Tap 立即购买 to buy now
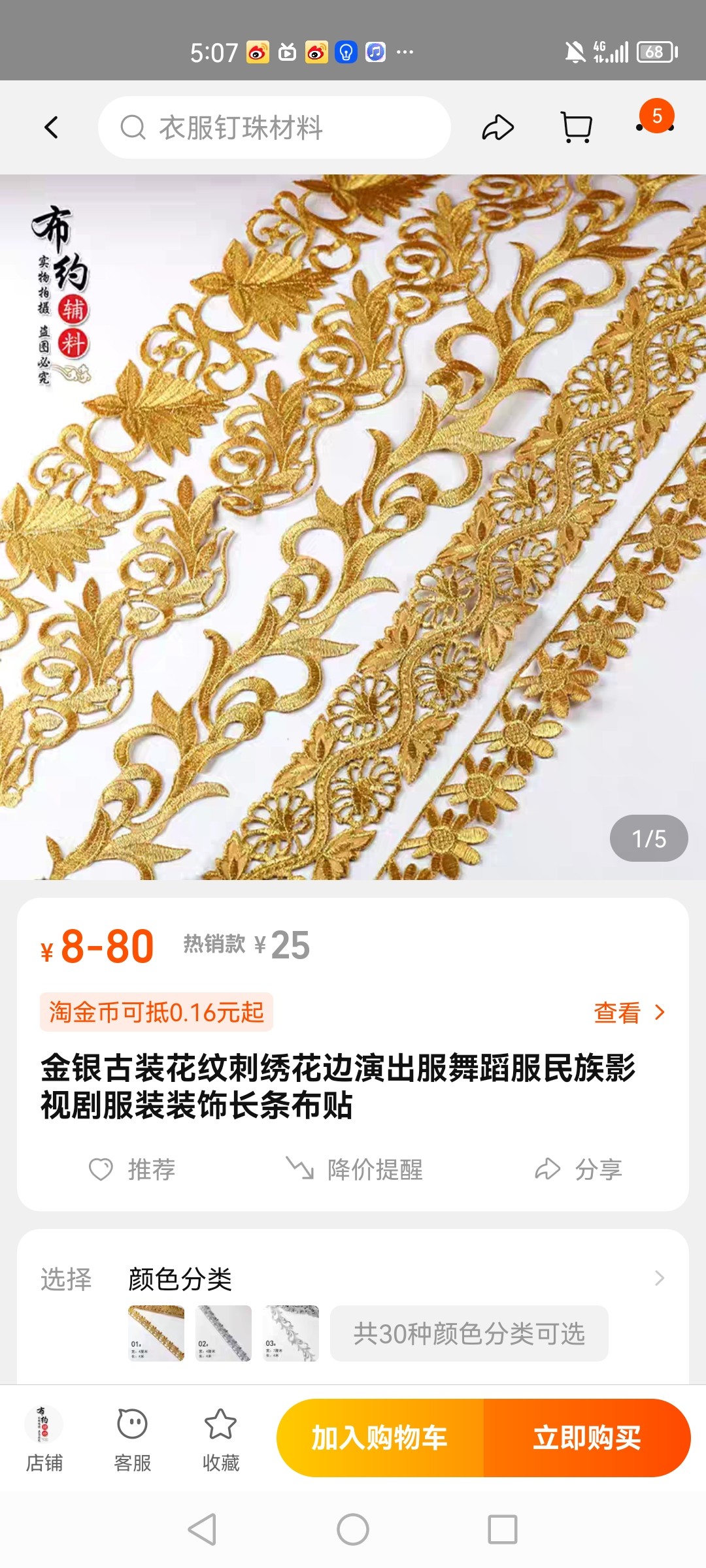Viewport: 706px width, 1568px height. (586, 1438)
